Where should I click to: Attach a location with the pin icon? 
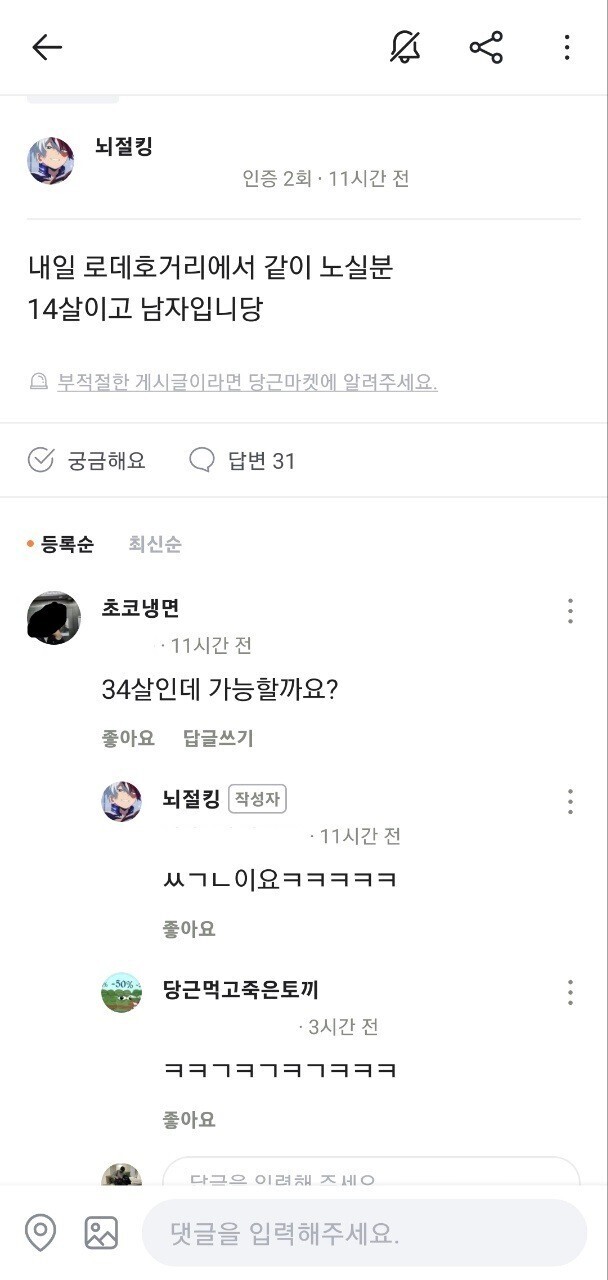click(x=40, y=1233)
